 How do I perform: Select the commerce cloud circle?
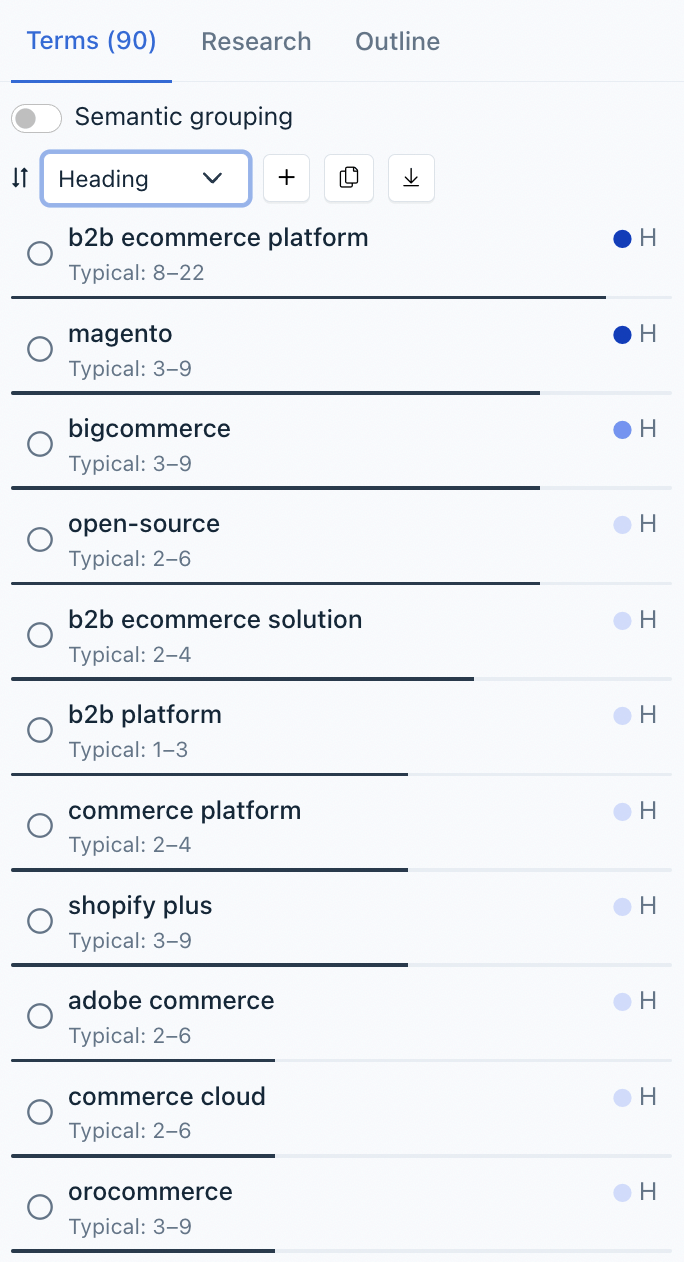point(40,1112)
